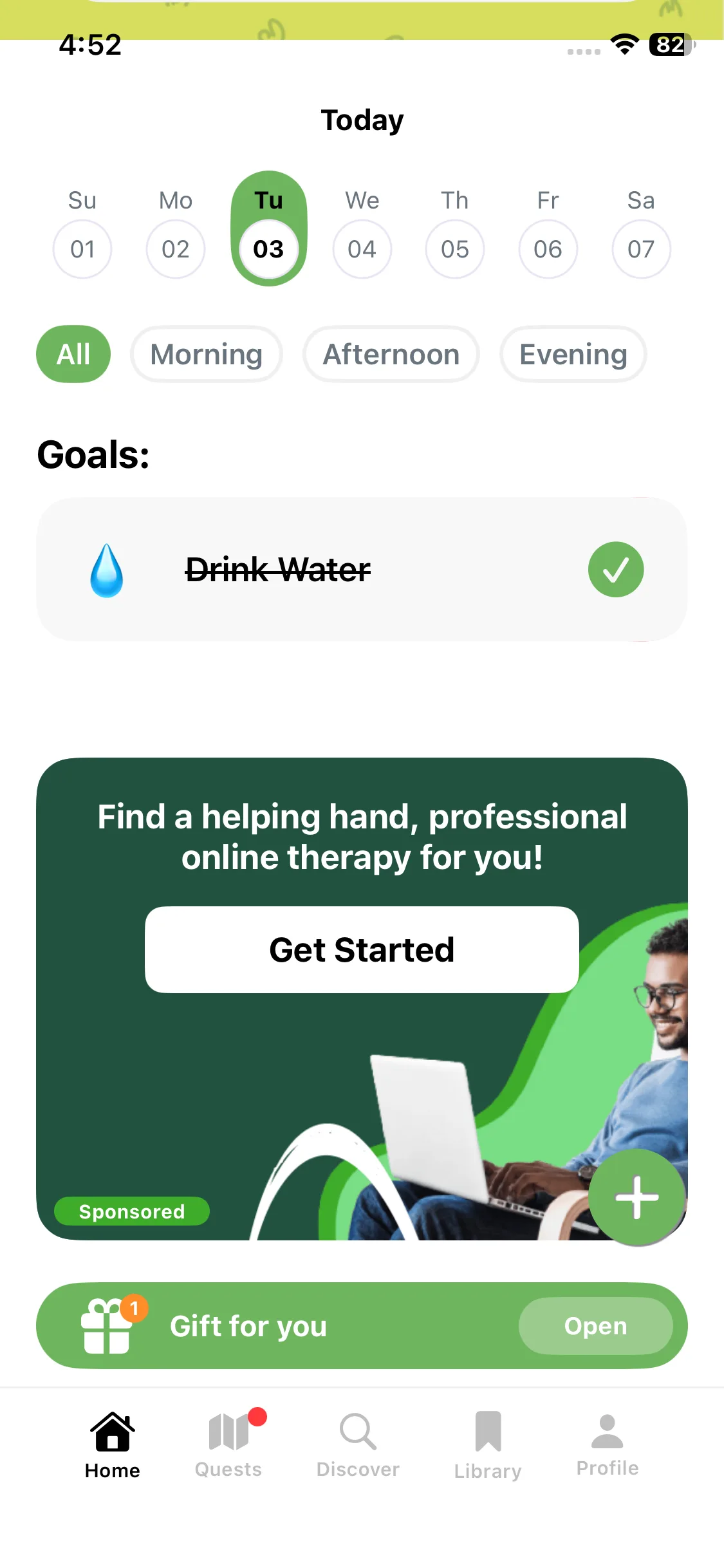The image size is (724, 1568).
Task: Select Monday 02 in the week calendar
Action: coord(175,248)
